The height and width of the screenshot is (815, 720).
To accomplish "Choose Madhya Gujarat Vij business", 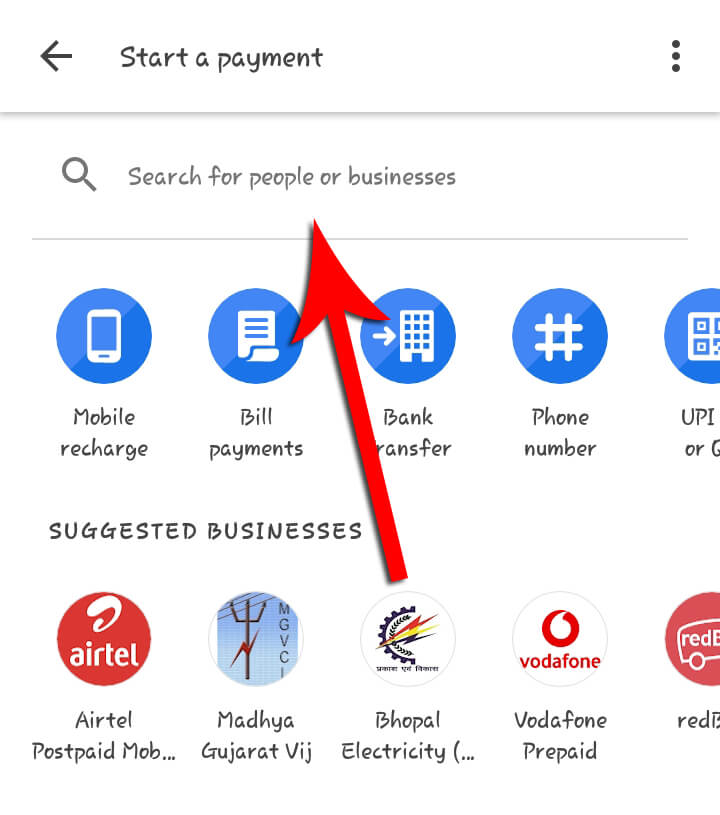I will [255, 640].
